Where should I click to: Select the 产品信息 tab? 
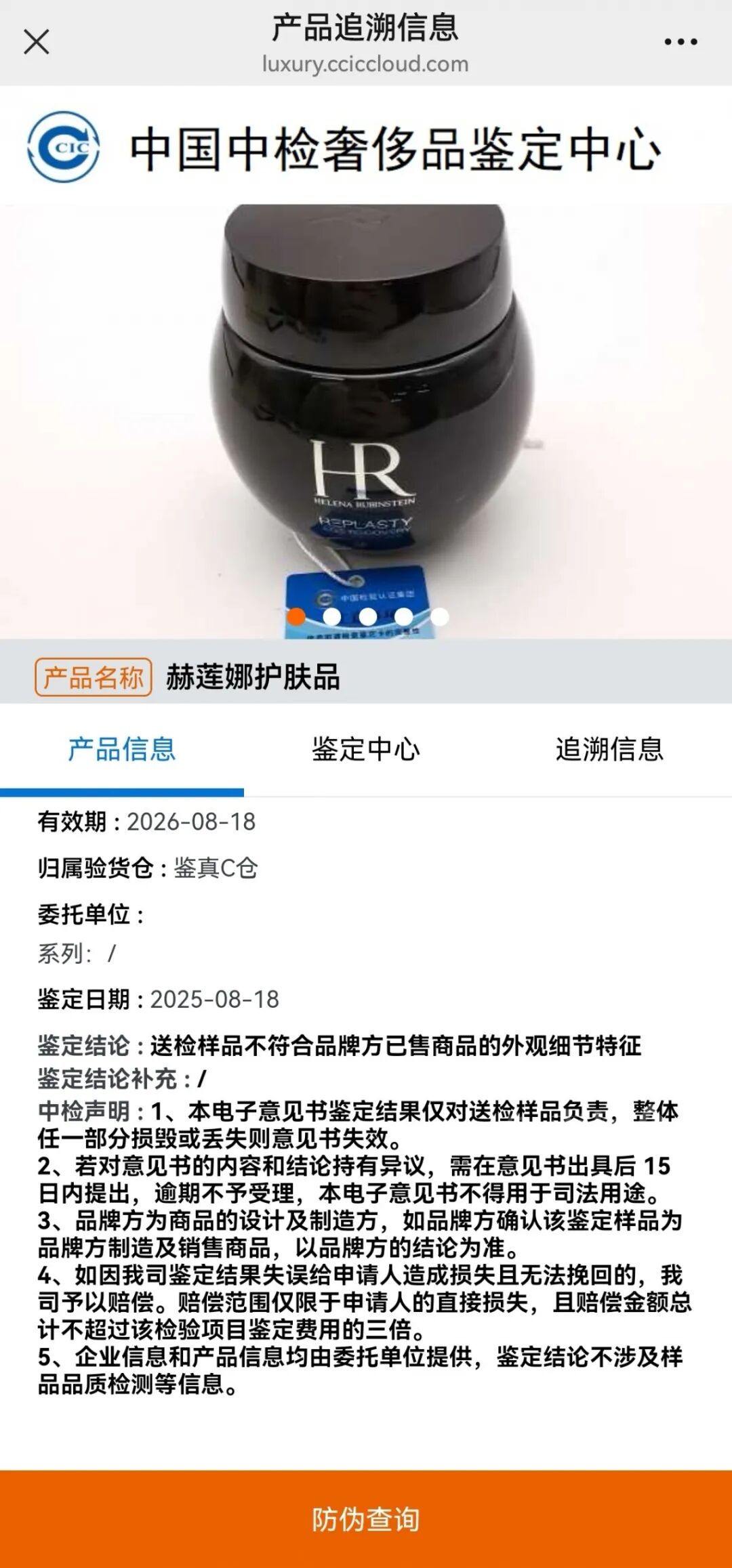tap(122, 750)
